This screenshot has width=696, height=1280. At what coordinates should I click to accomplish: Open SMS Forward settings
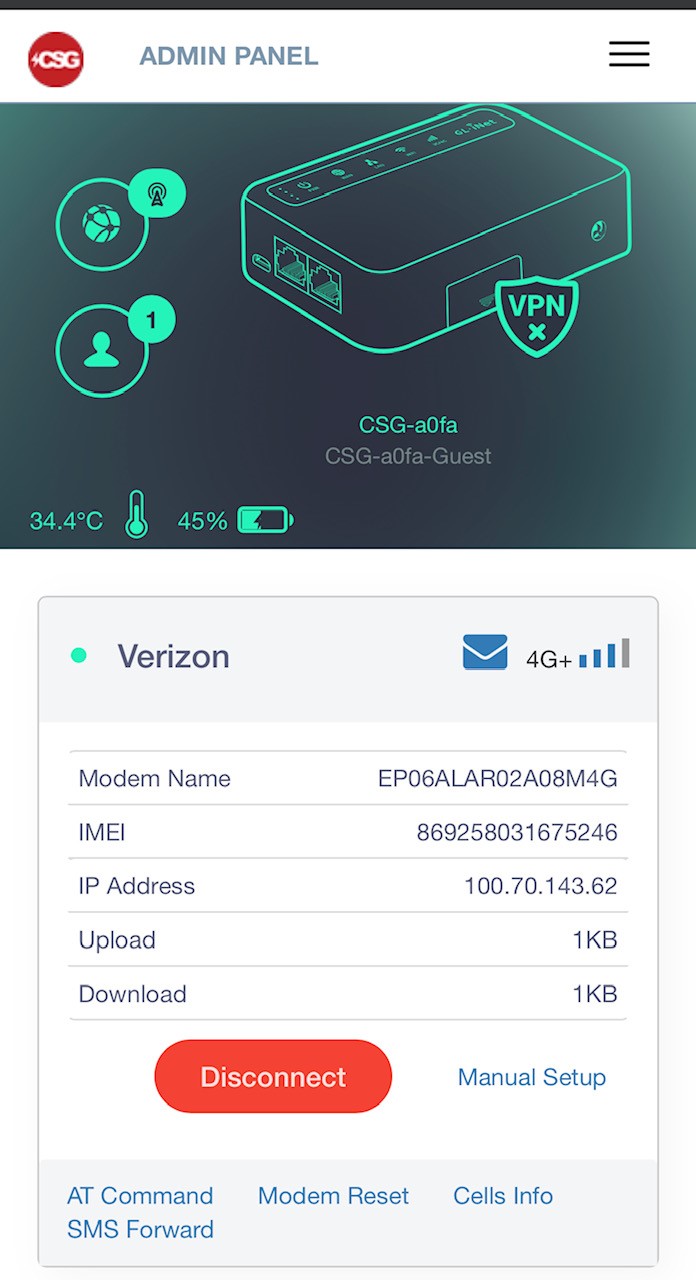pyautogui.click(x=140, y=1230)
